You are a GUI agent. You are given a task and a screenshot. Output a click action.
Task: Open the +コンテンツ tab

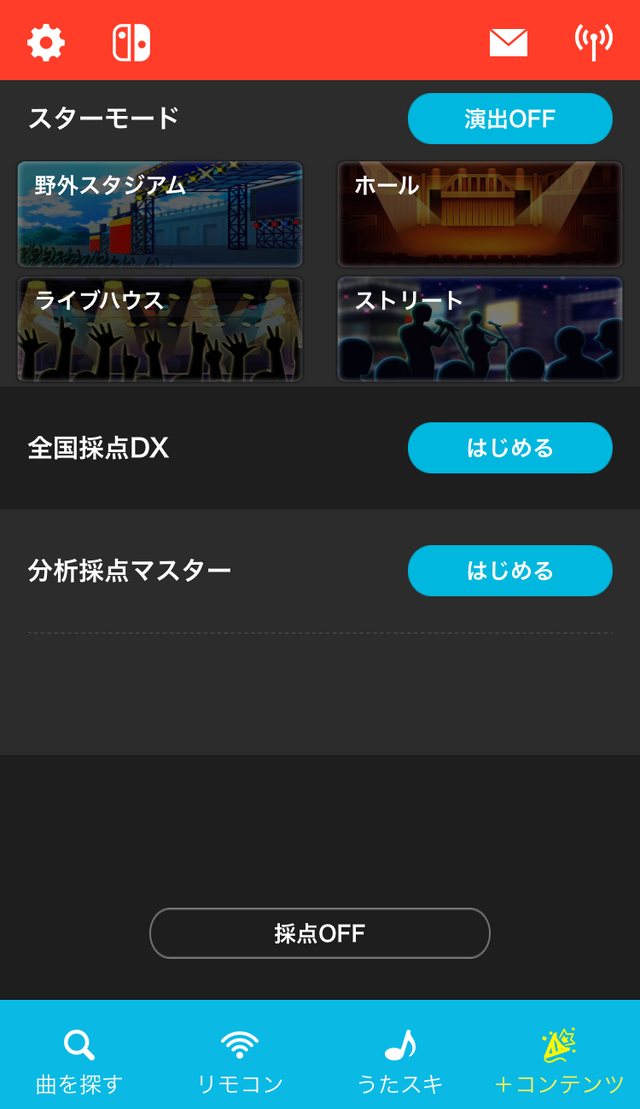click(559, 1060)
